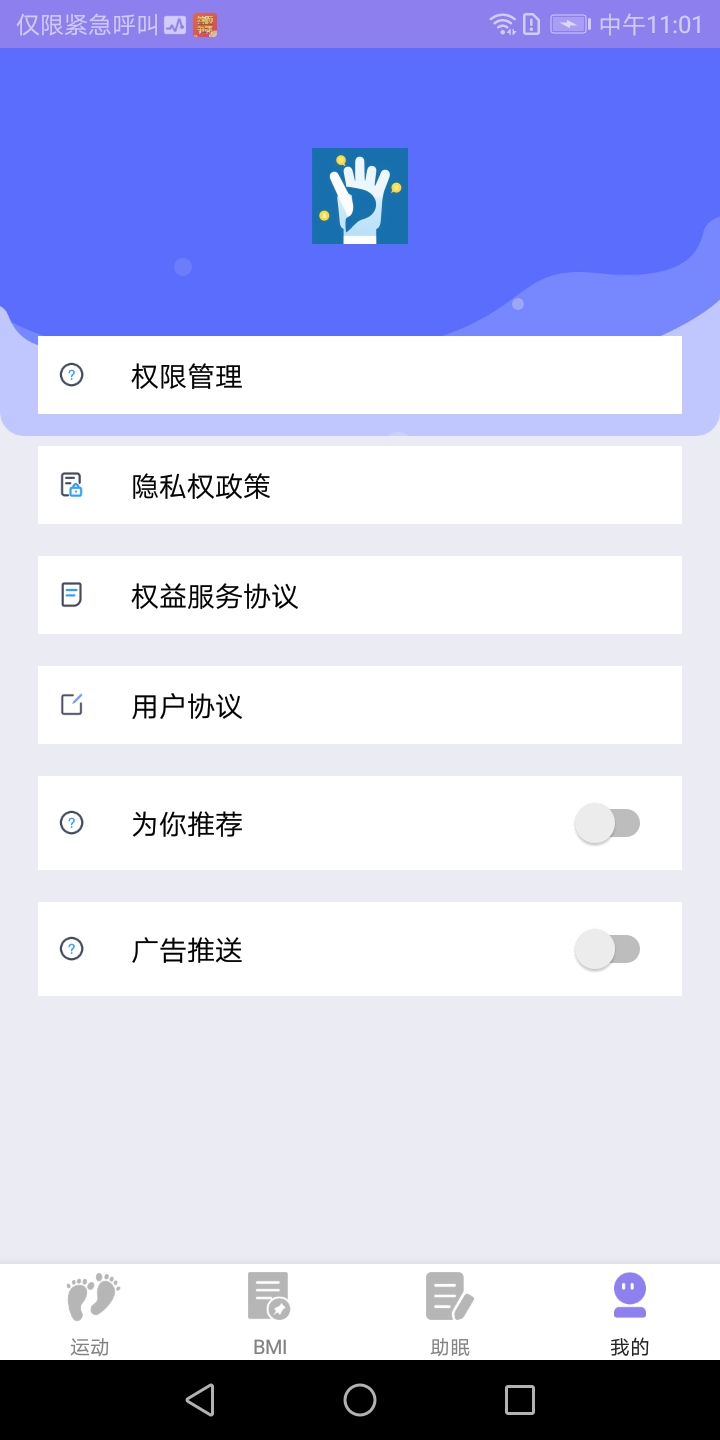Click the question mark icon beside 广告推送
Image resolution: width=720 pixels, height=1440 pixels.
click(x=71, y=948)
